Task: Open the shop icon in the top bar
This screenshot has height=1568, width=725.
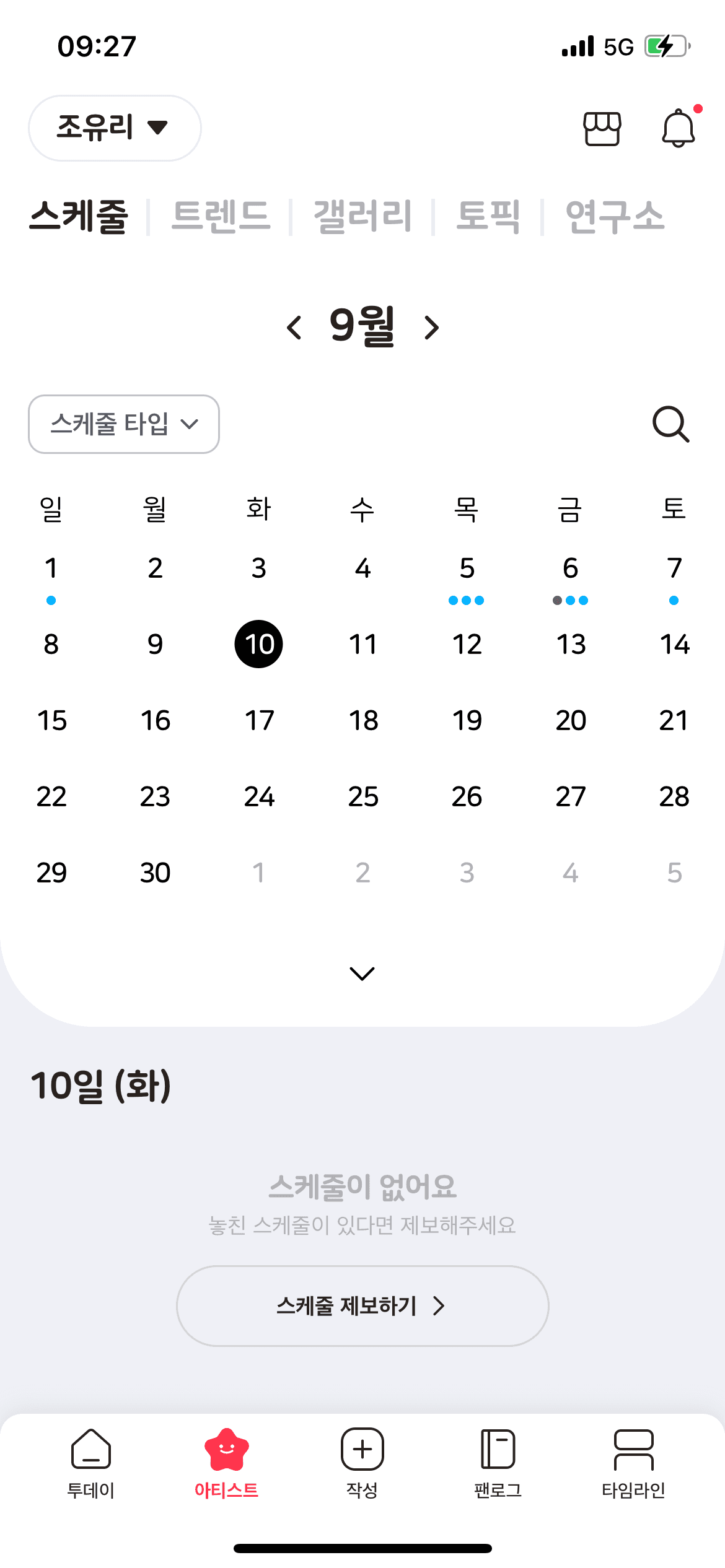Action: (x=602, y=128)
